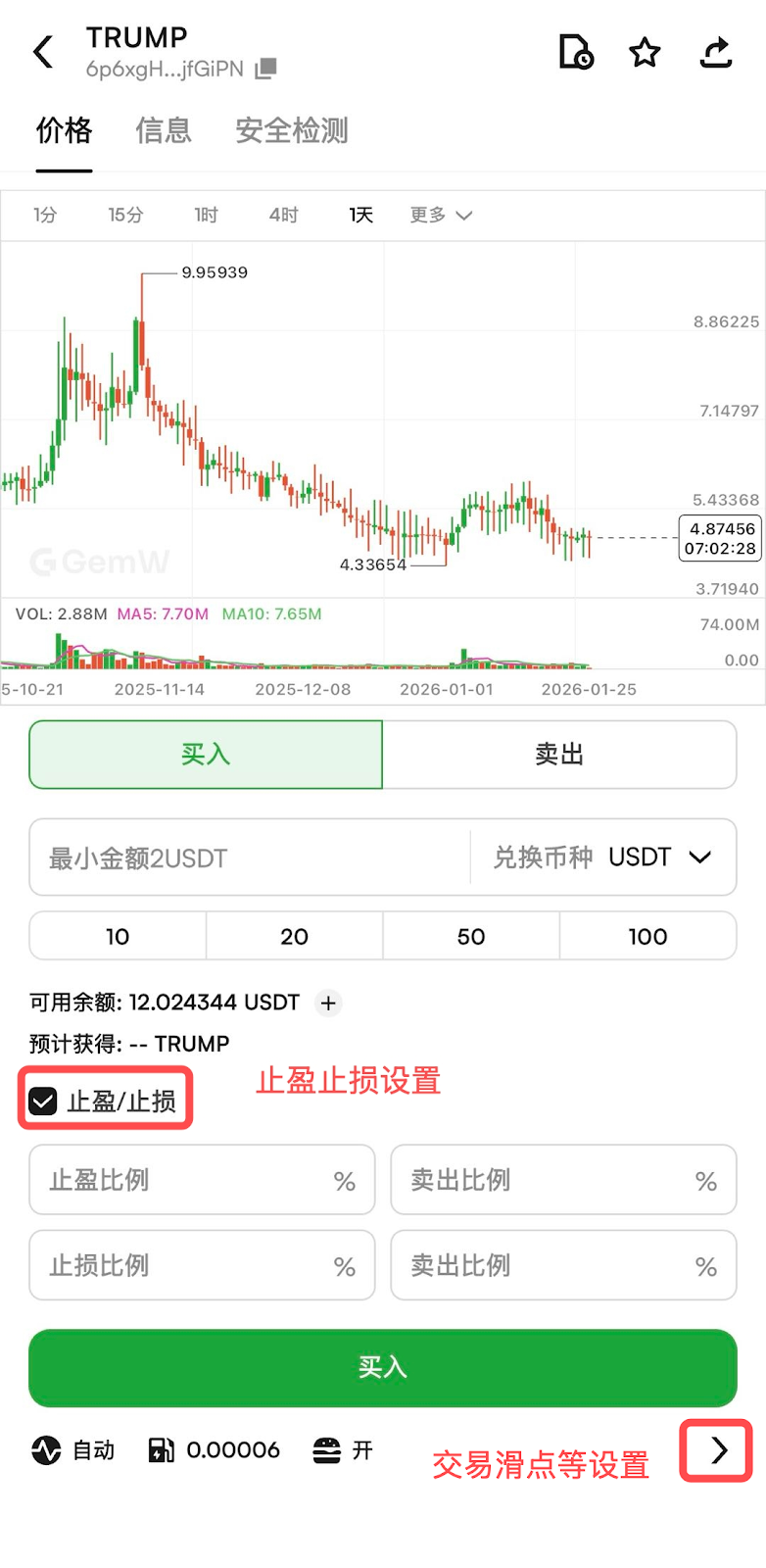Go back from the TRUMP token page
The height and width of the screenshot is (1568, 766).
[44, 52]
